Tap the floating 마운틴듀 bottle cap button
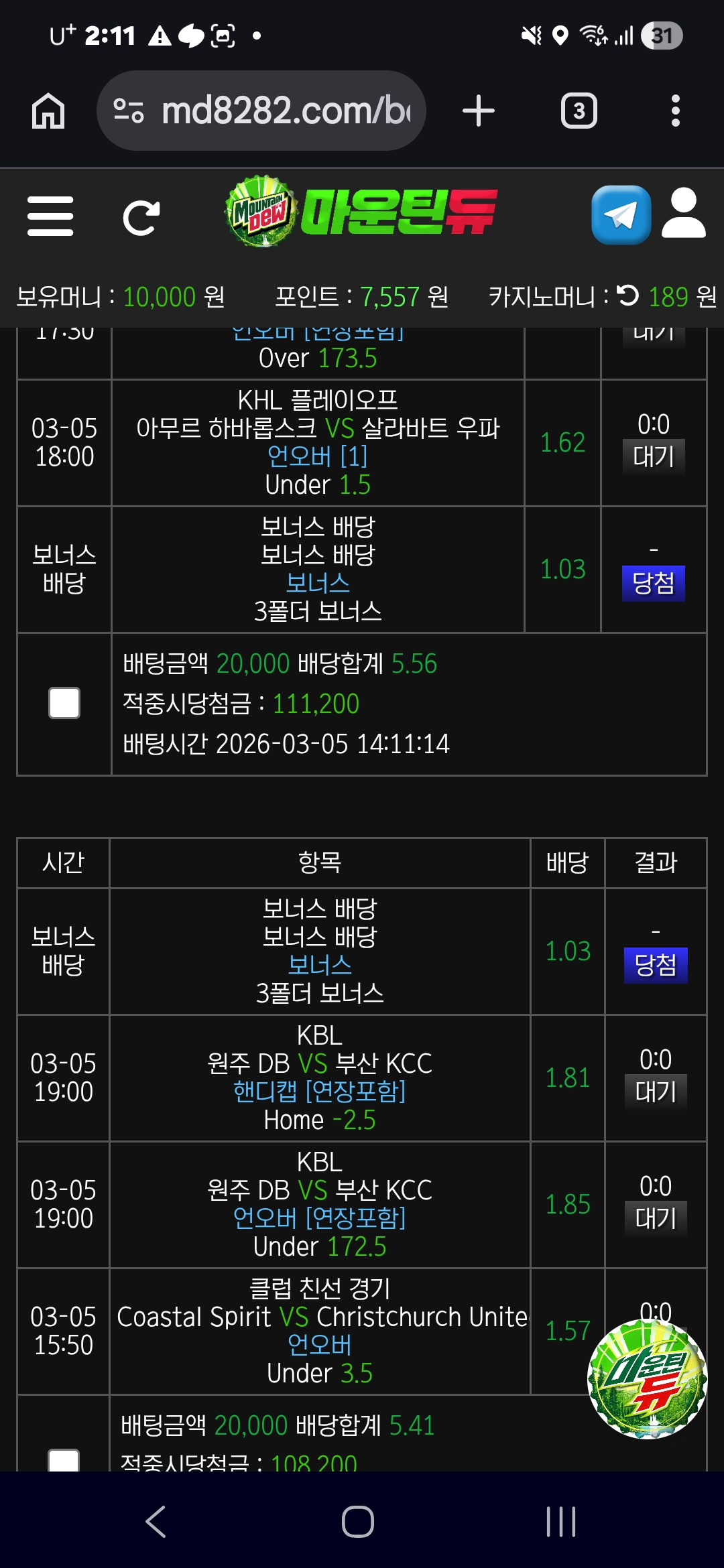 point(647,1379)
